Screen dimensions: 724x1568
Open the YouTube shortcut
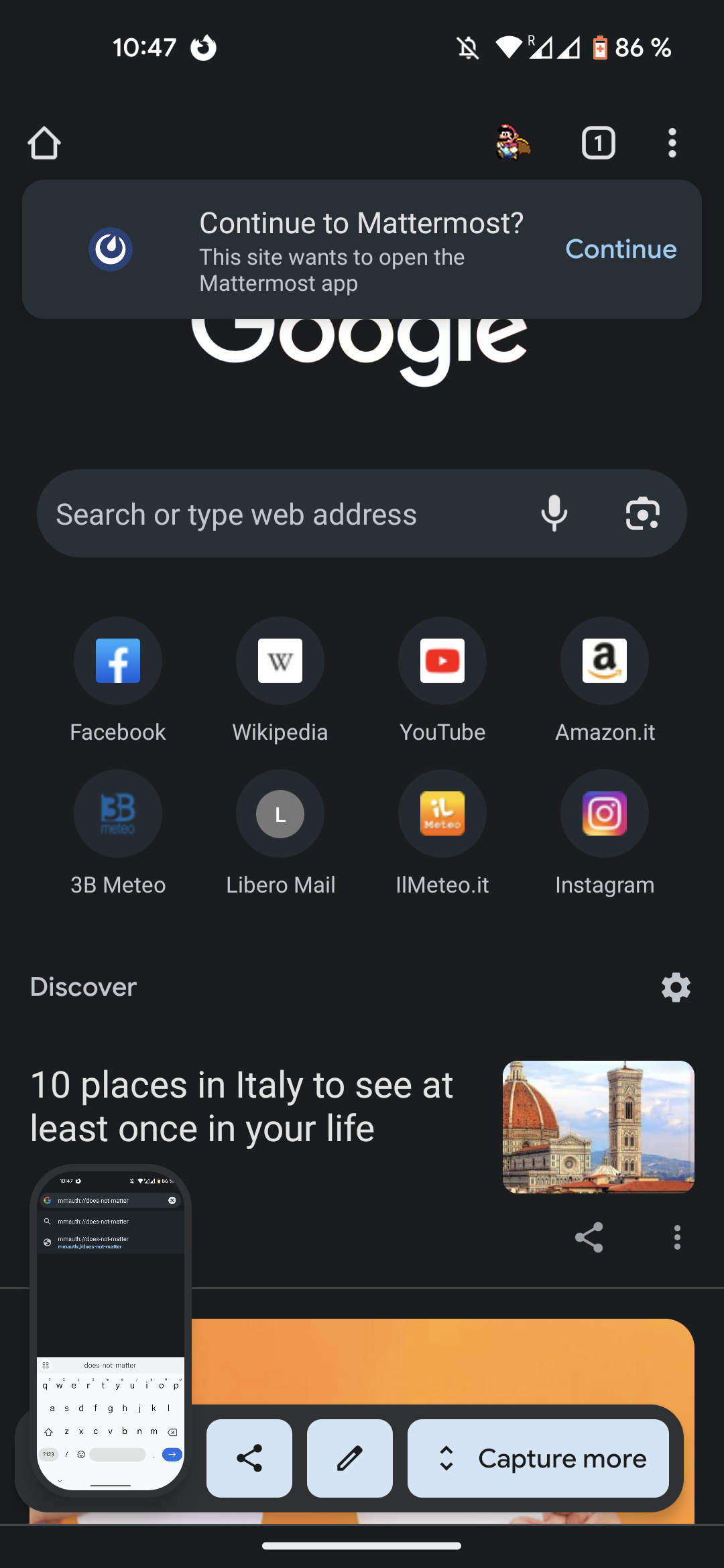pyautogui.click(x=442, y=661)
